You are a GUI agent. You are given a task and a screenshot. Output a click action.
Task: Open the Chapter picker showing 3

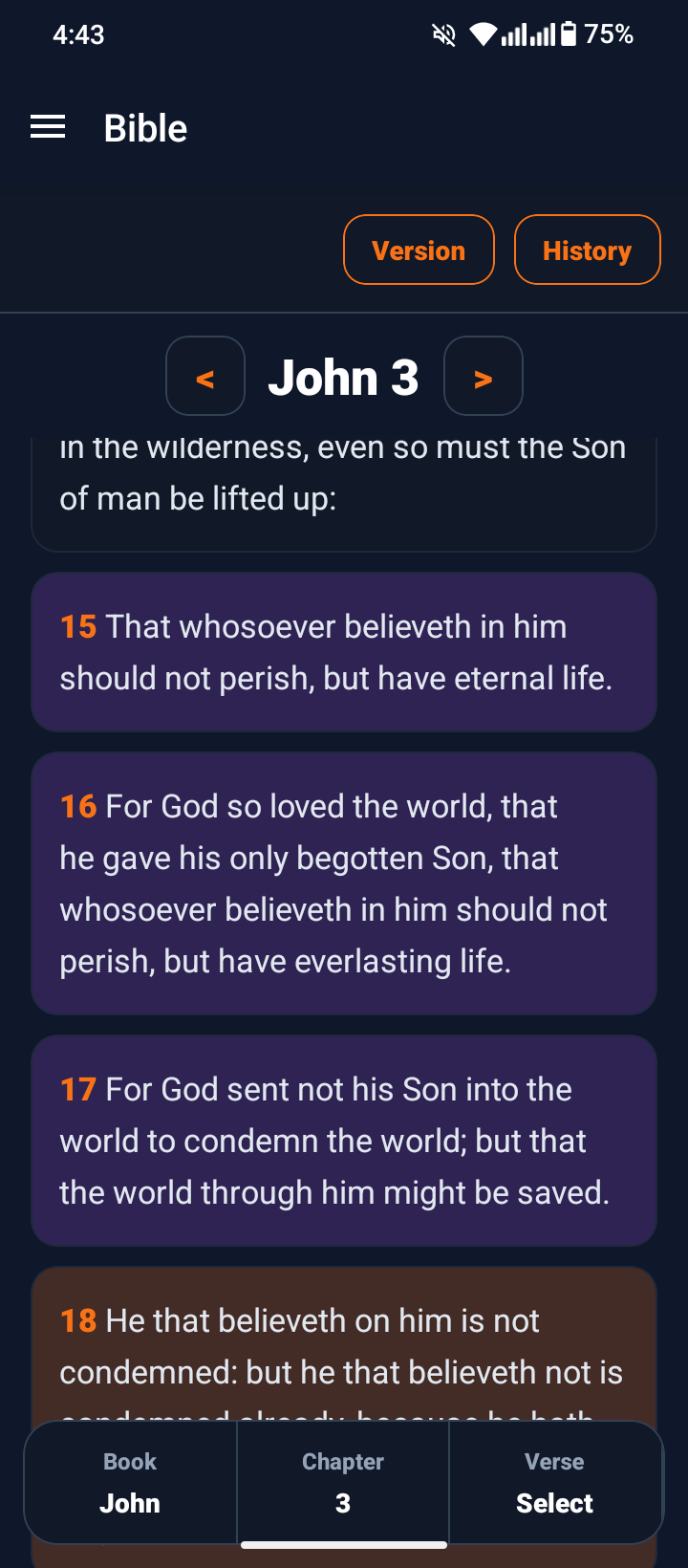point(343,1482)
